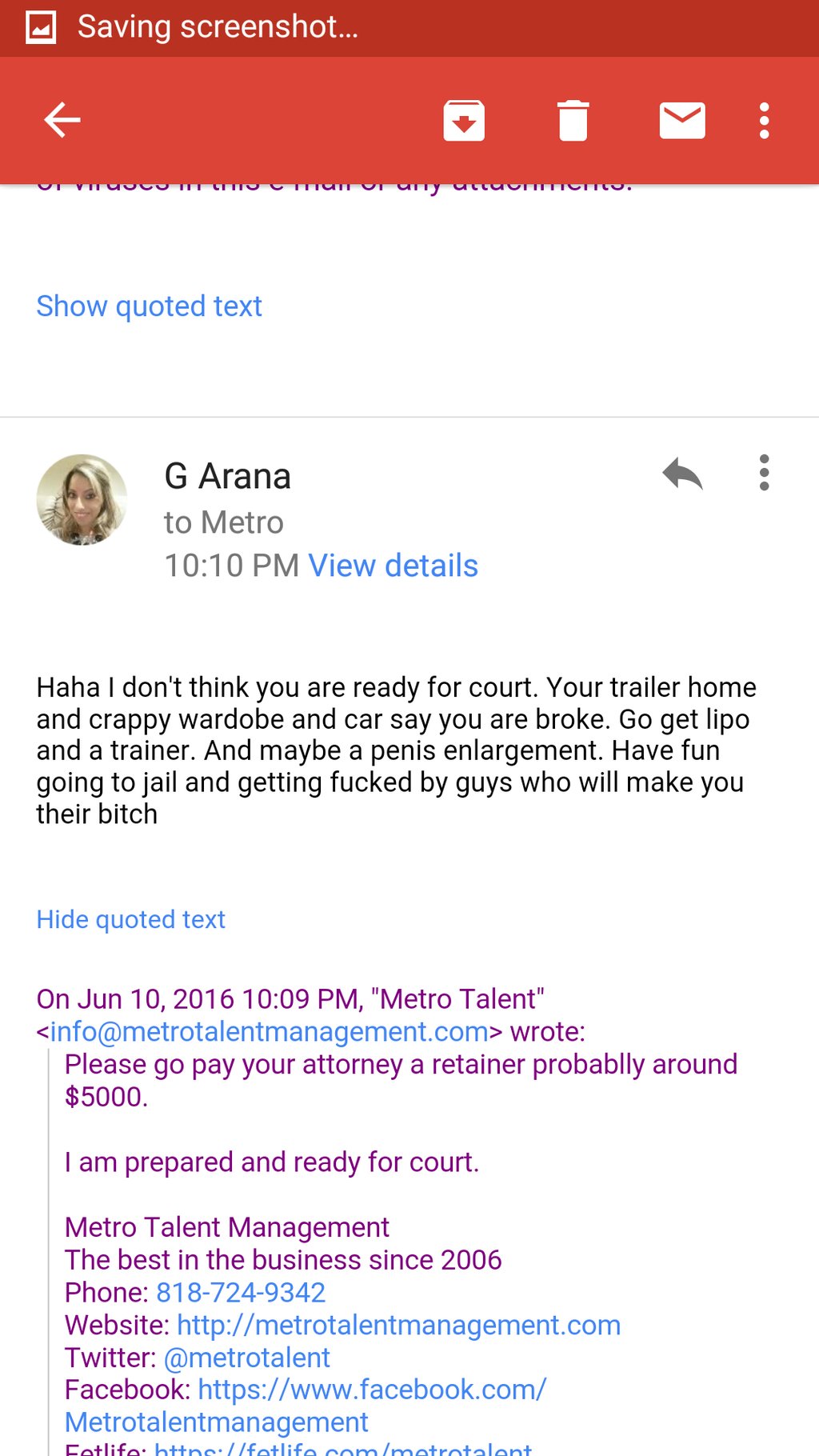
Task: Open the info@metrotalentmanagement.com email address
Action: [x=269, y=1032]
